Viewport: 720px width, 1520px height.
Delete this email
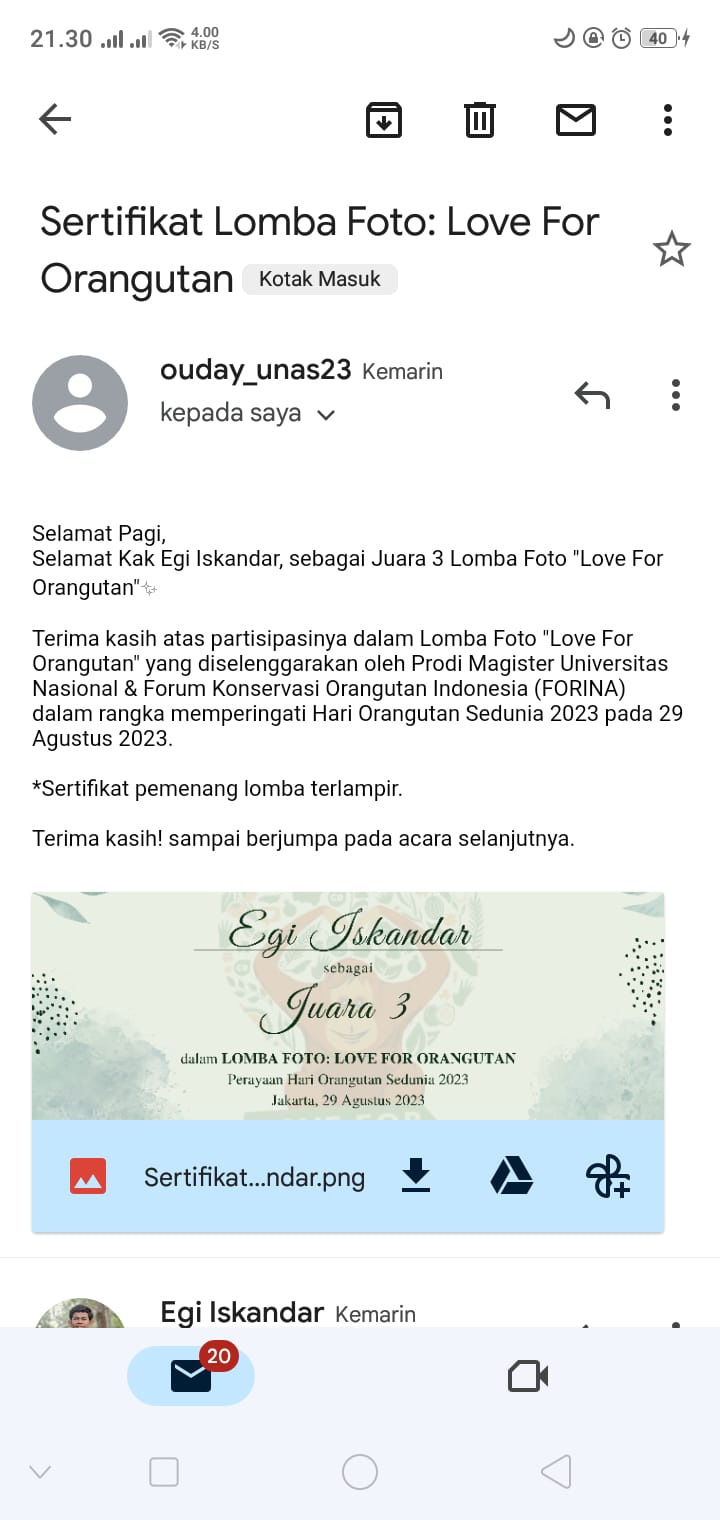coord(480,120)
